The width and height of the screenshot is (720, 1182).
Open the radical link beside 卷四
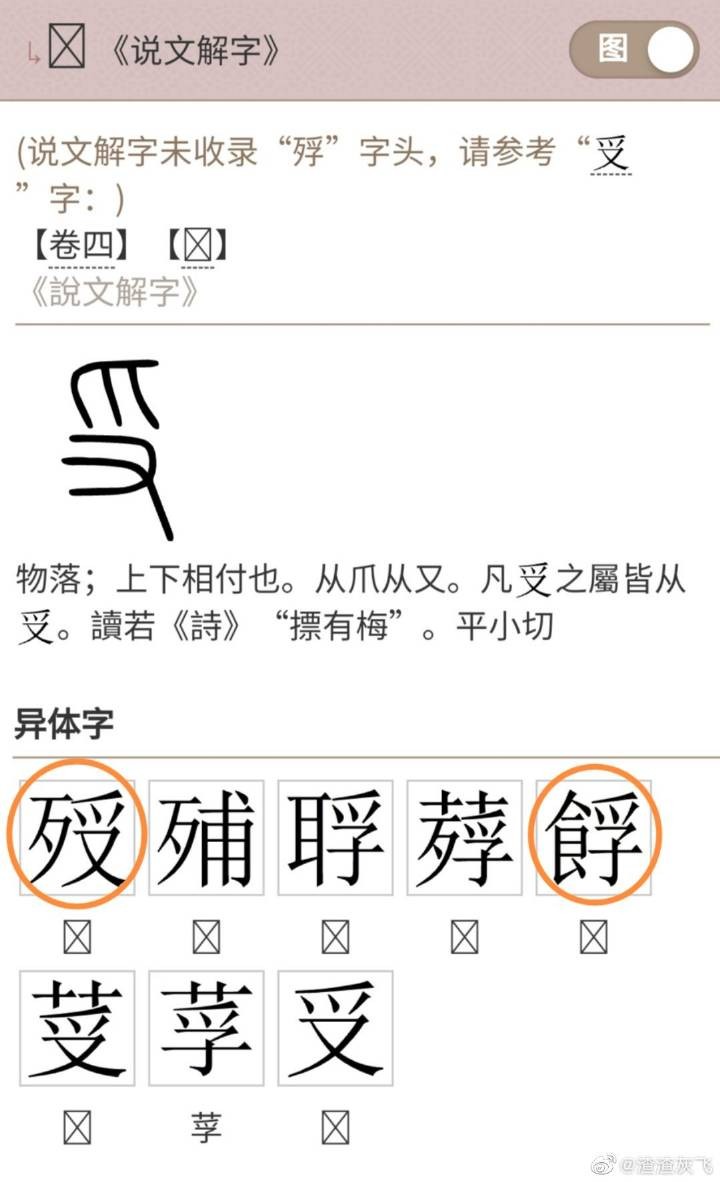coord(198,246)
